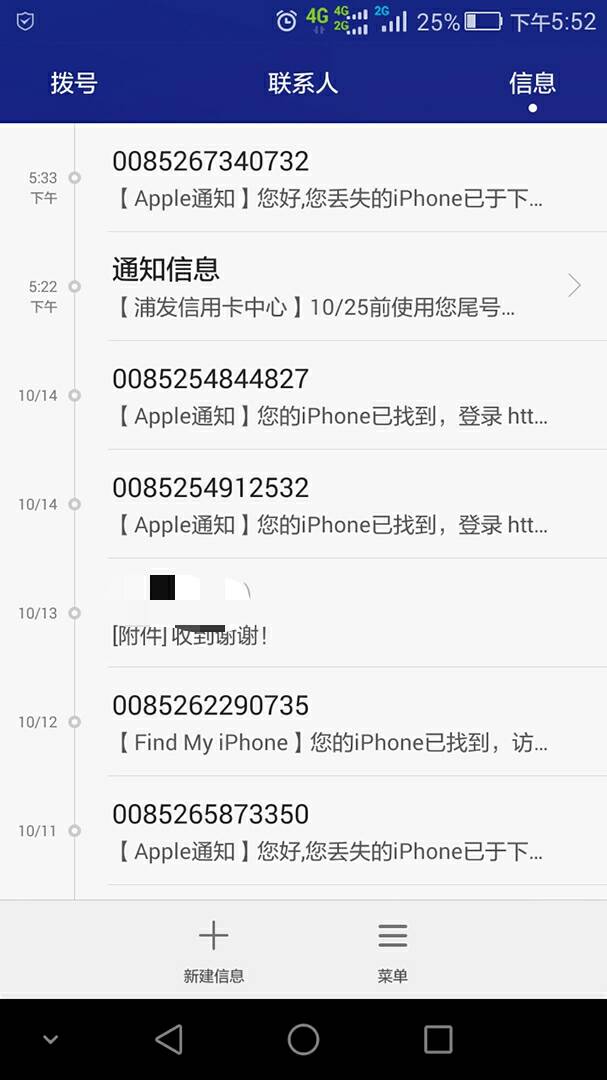
Task: Open message thread from 0085262290735
Action: click(x=330, y=722)
